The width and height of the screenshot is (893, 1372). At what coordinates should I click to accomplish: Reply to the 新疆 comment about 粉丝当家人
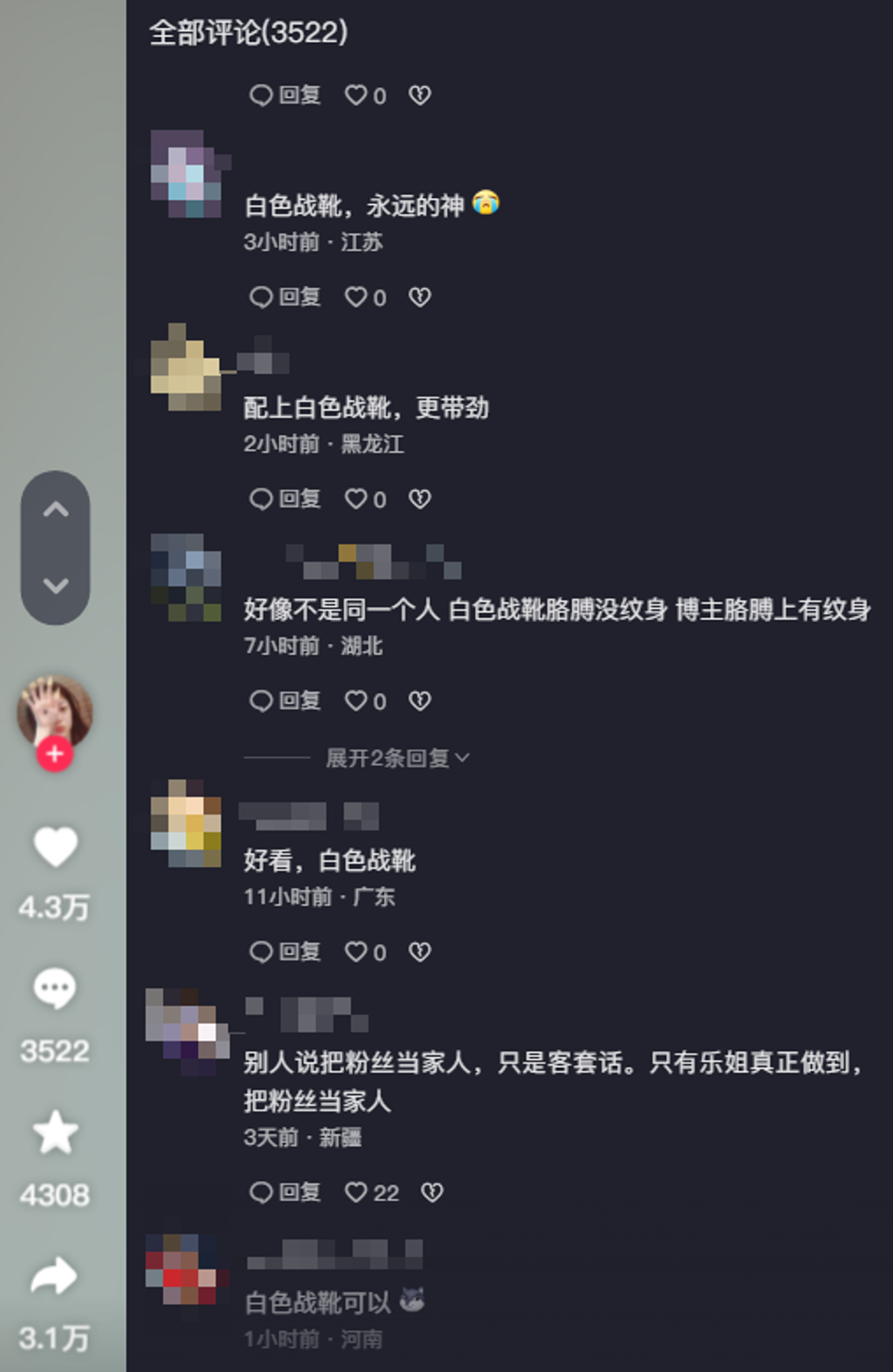tap(284, 1192)
